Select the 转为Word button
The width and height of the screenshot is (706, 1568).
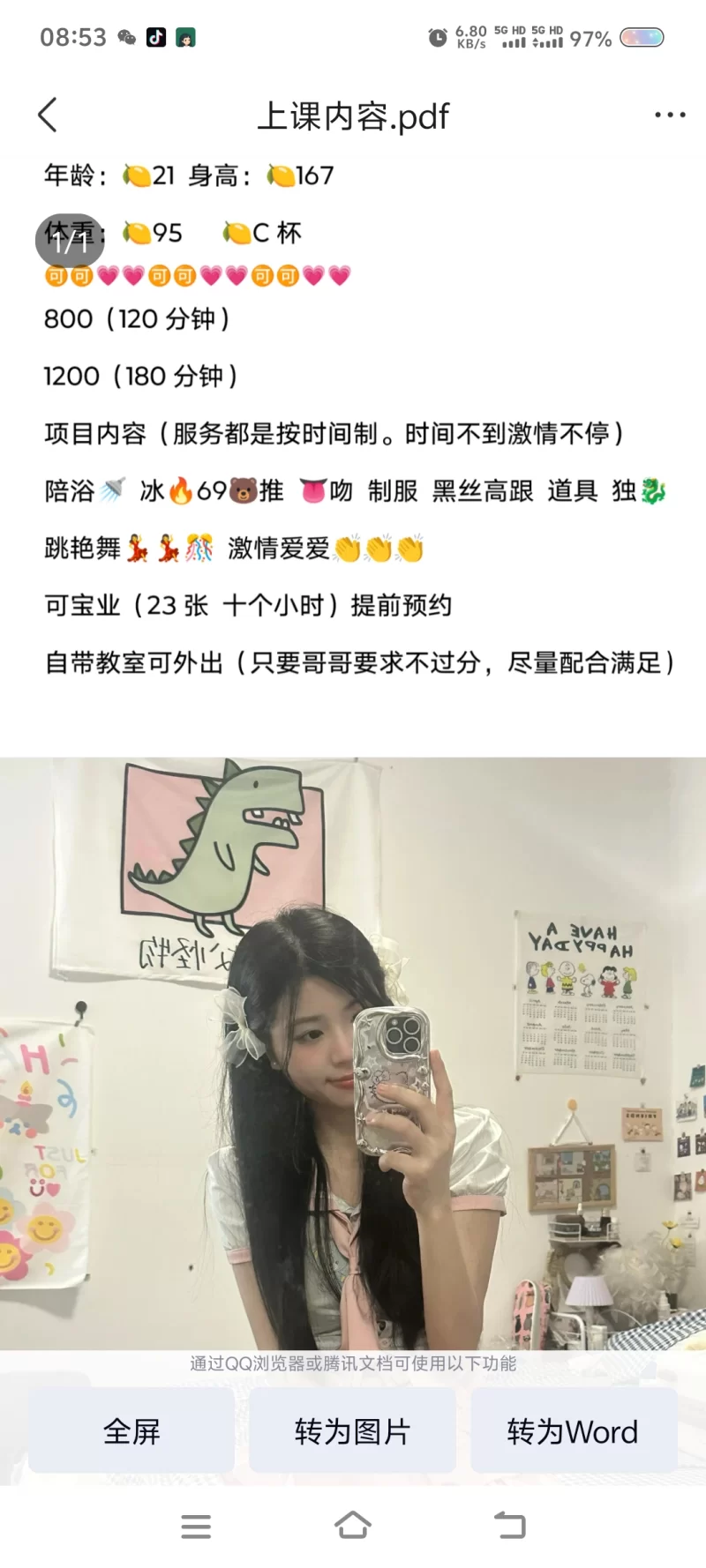pyautogui.click(x=573, y=1431)
